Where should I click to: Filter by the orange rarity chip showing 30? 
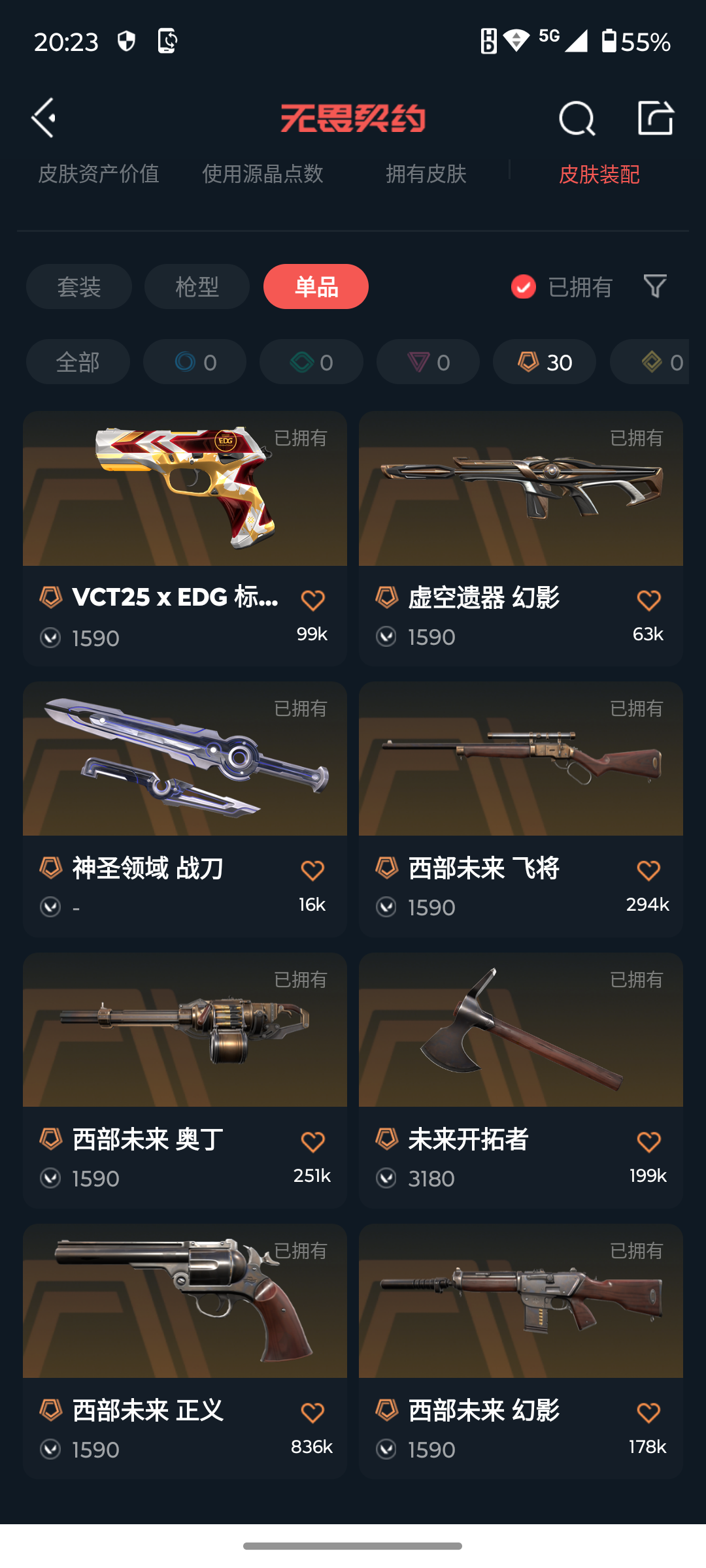[x=545, y=362]
